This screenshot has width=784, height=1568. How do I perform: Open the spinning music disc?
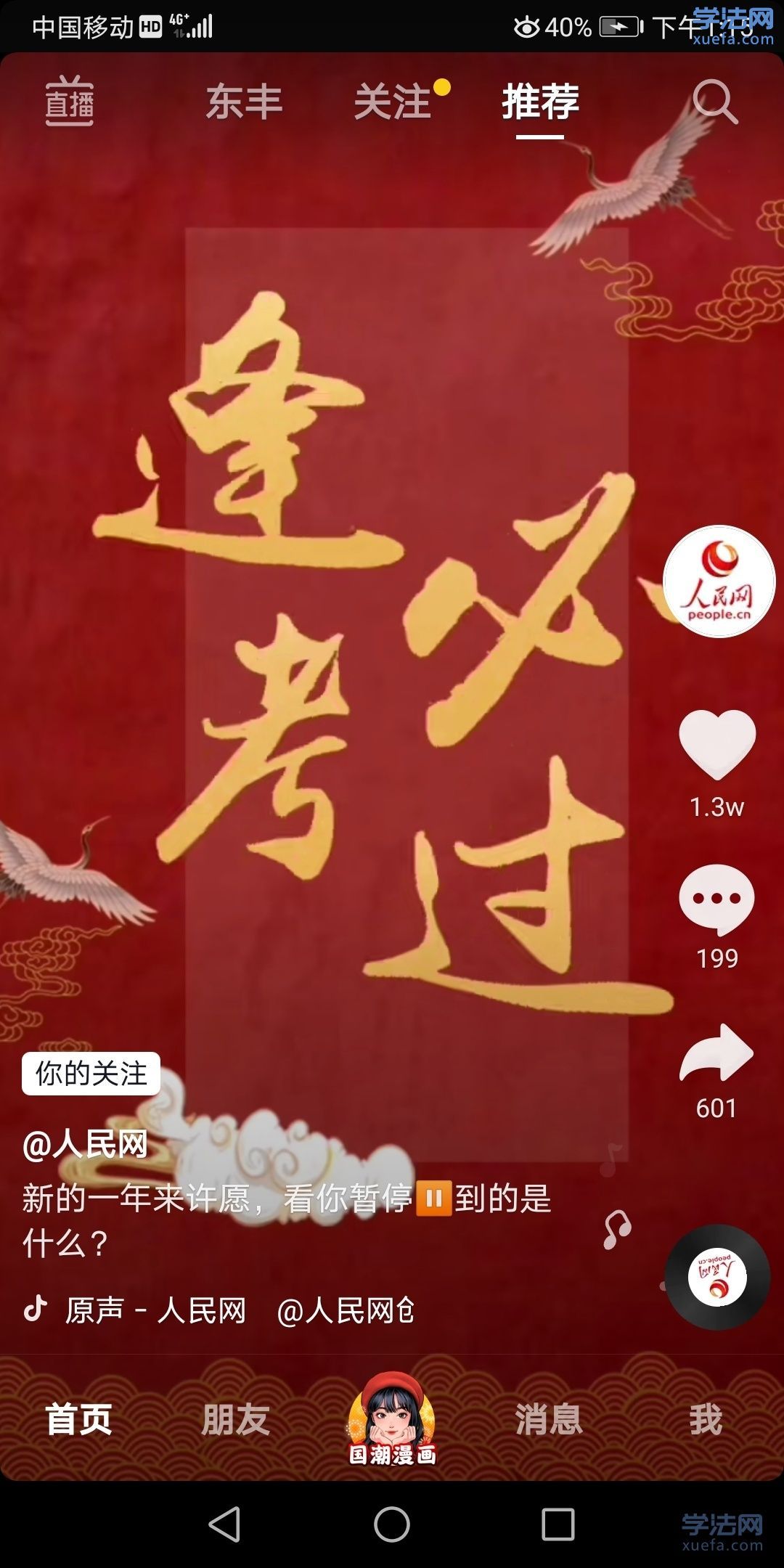[x=717, y=1277]
